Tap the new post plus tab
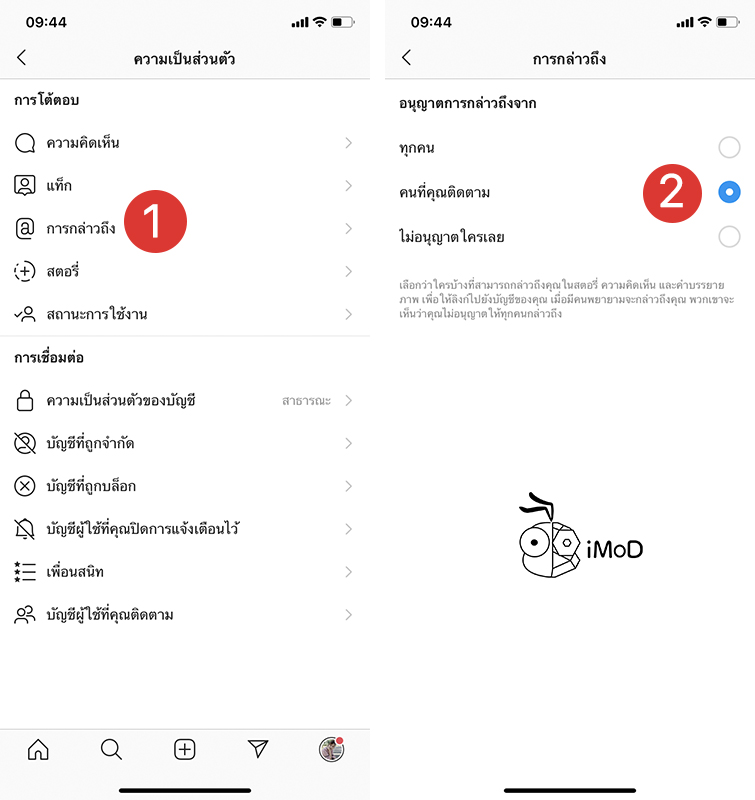The height and width of the screenshot is (800, 755). pos(184,749)
